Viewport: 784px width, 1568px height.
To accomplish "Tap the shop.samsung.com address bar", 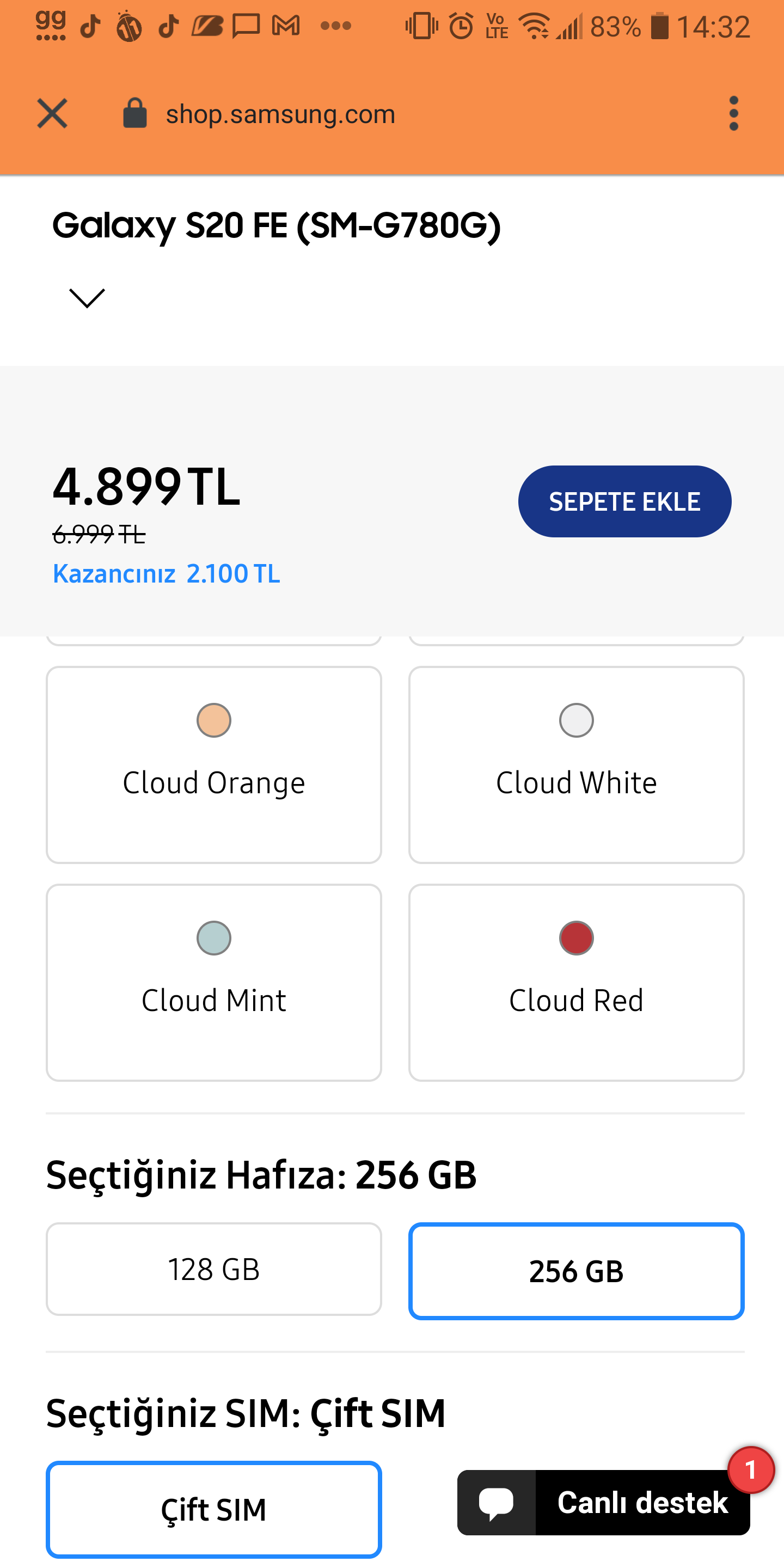I will point(280,114).
